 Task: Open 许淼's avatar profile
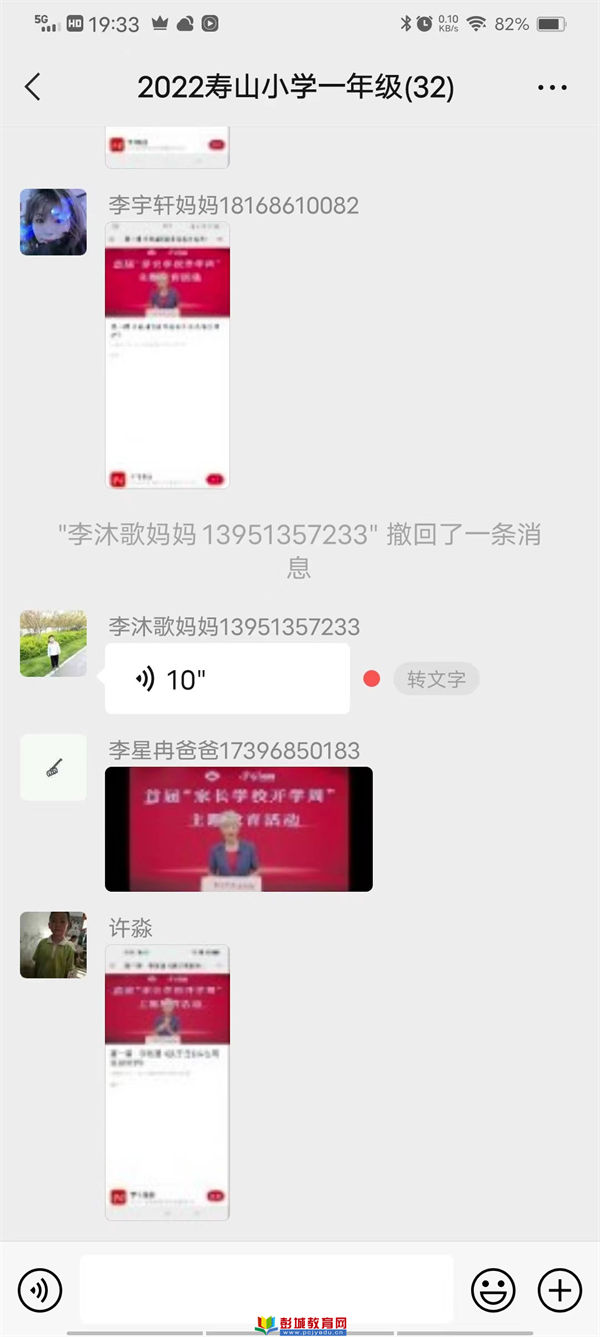click(53, 944)
